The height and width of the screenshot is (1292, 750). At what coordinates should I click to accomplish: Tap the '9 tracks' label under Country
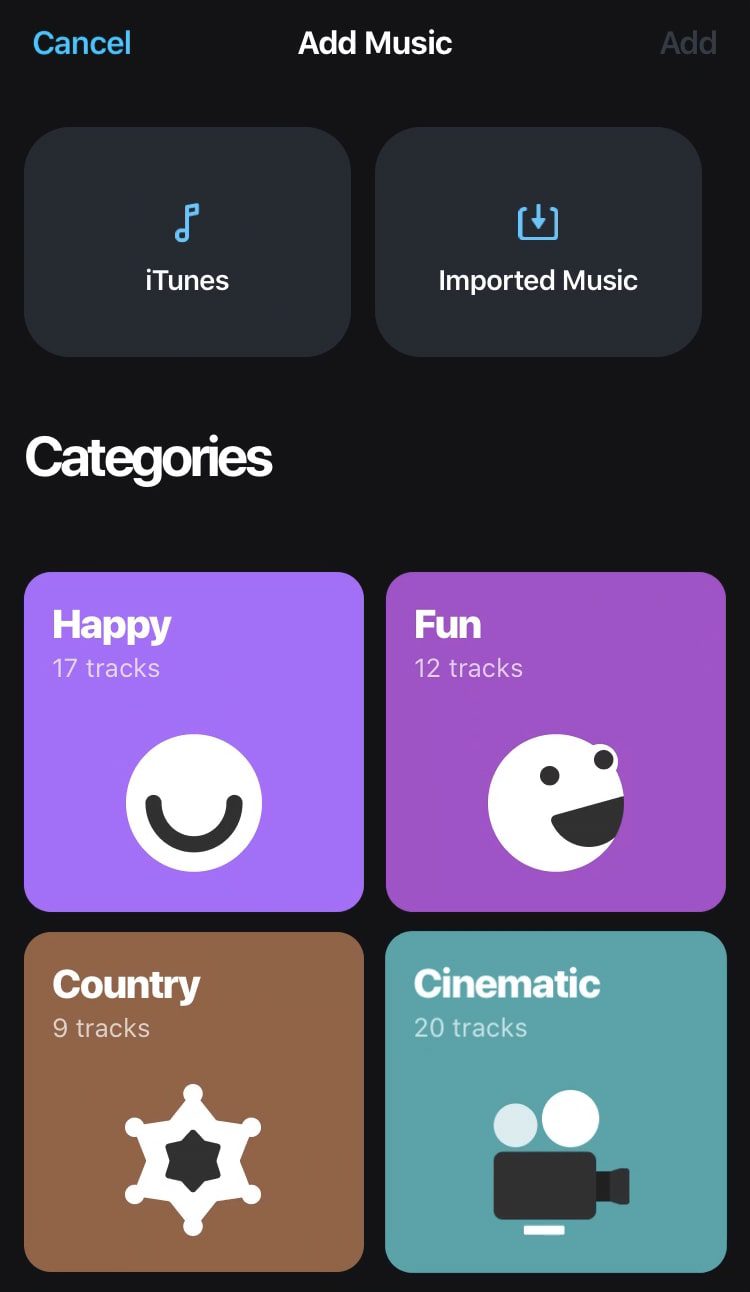coord(101,1027)
